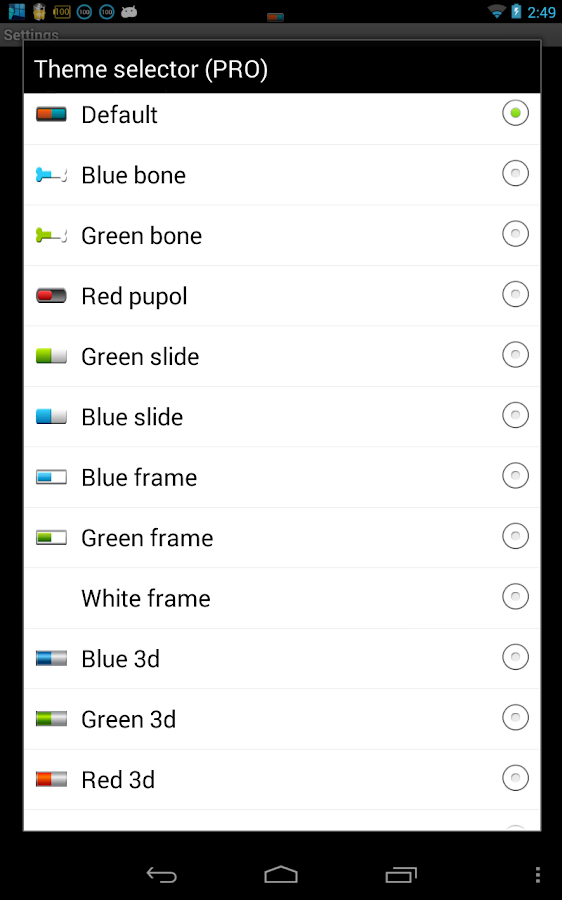Choose the Green 3d theme
Viewport: 562px width, 900px height.
pyautogui.click(x=282, y=719)
